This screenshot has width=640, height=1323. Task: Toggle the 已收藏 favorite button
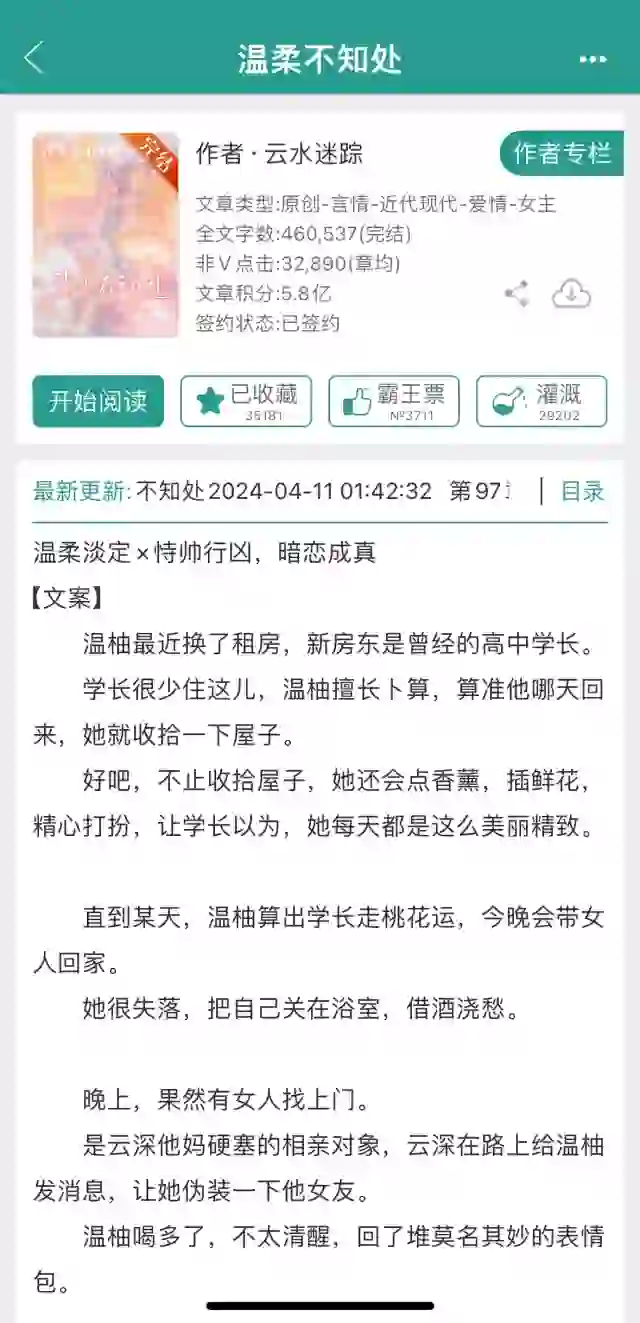246,401
